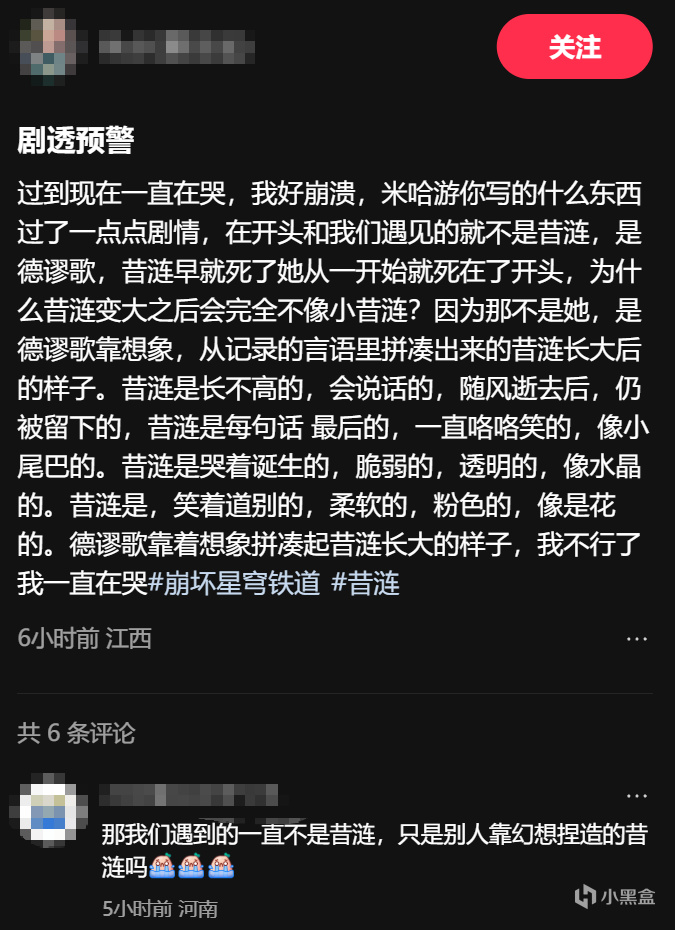Open the three-dot menu on the 河南 comment
This screenshot has width=675, height=930.
pyautogui.click(x=637, y=795)
